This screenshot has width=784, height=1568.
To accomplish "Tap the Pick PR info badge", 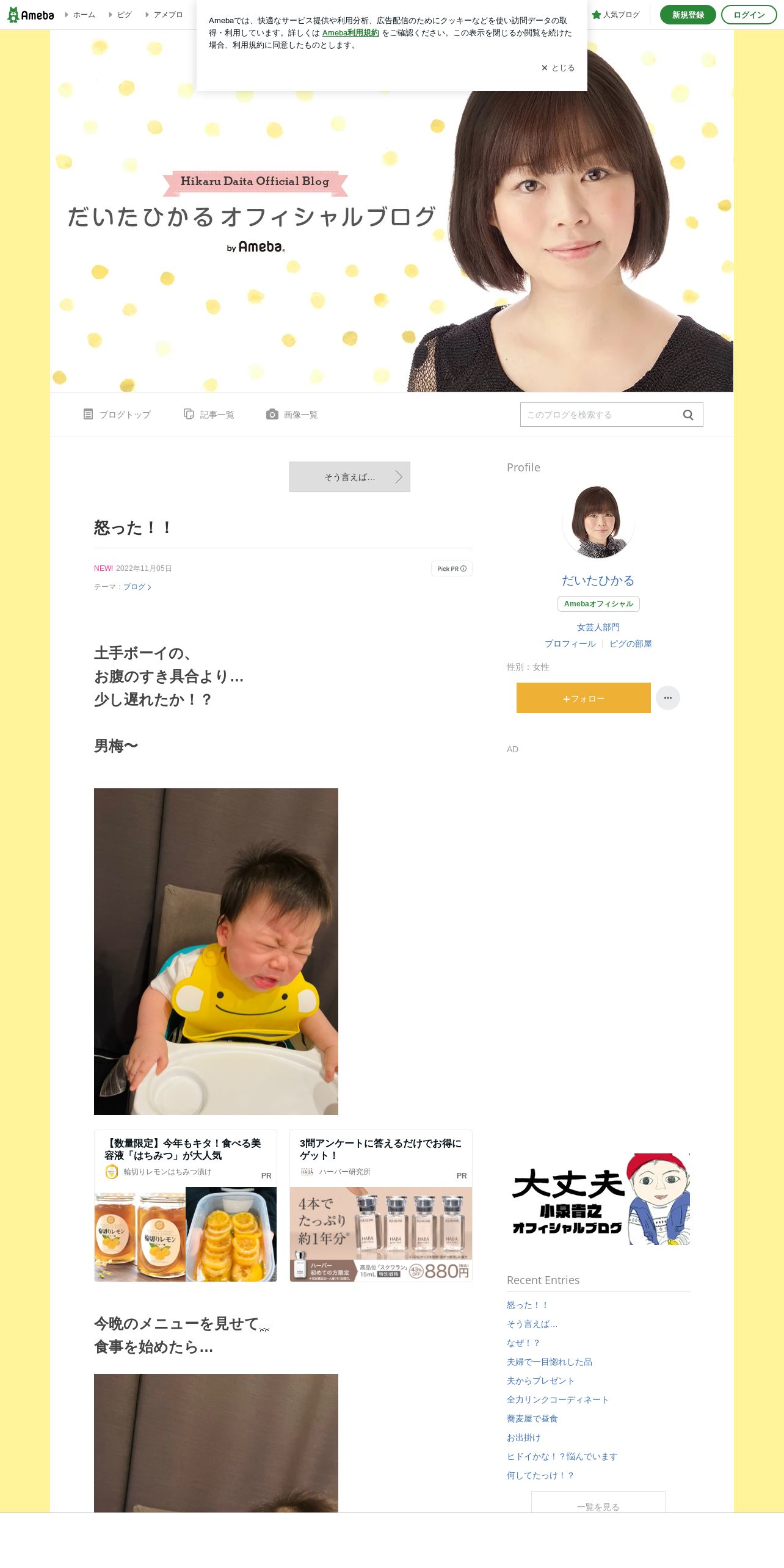I will [x=452, y=568].
